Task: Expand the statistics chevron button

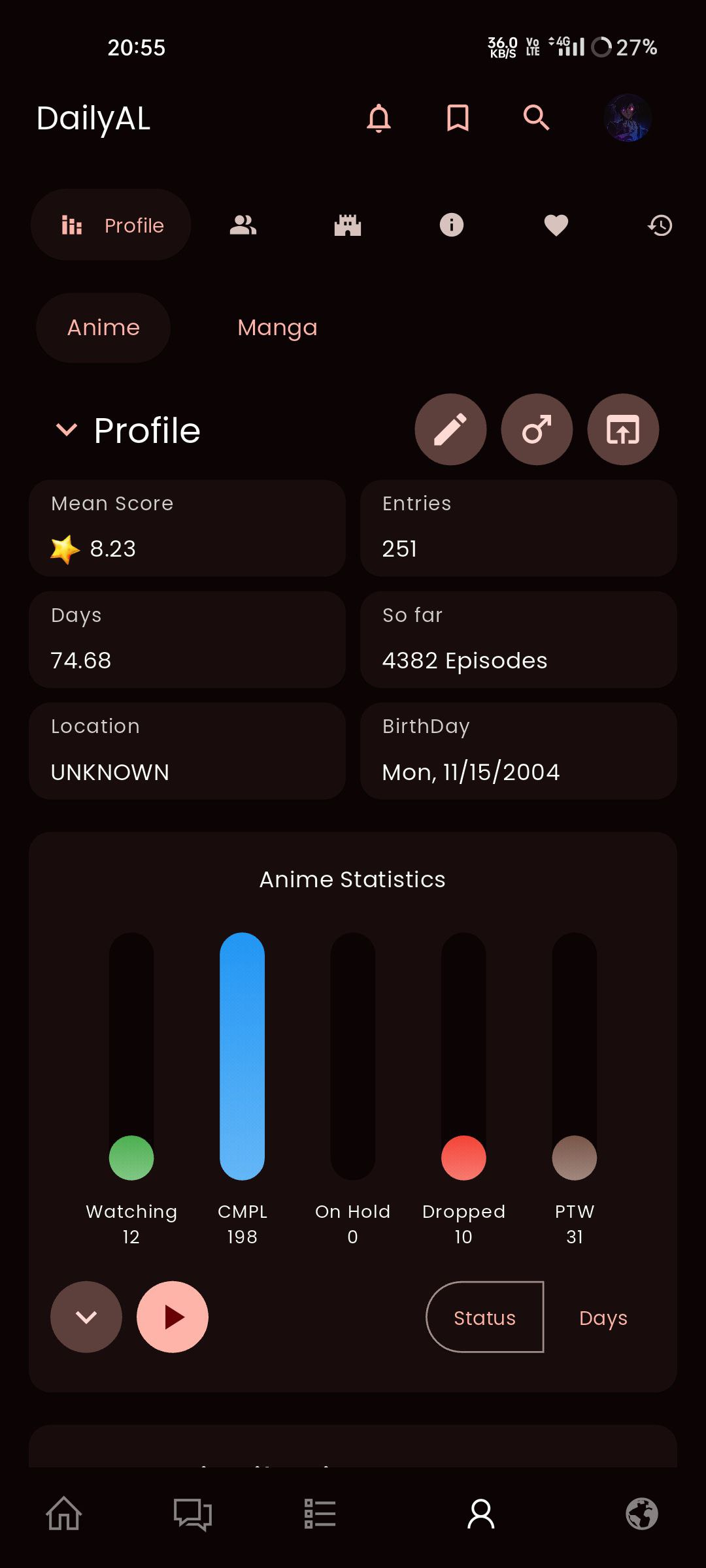Action: point(86,1317)
